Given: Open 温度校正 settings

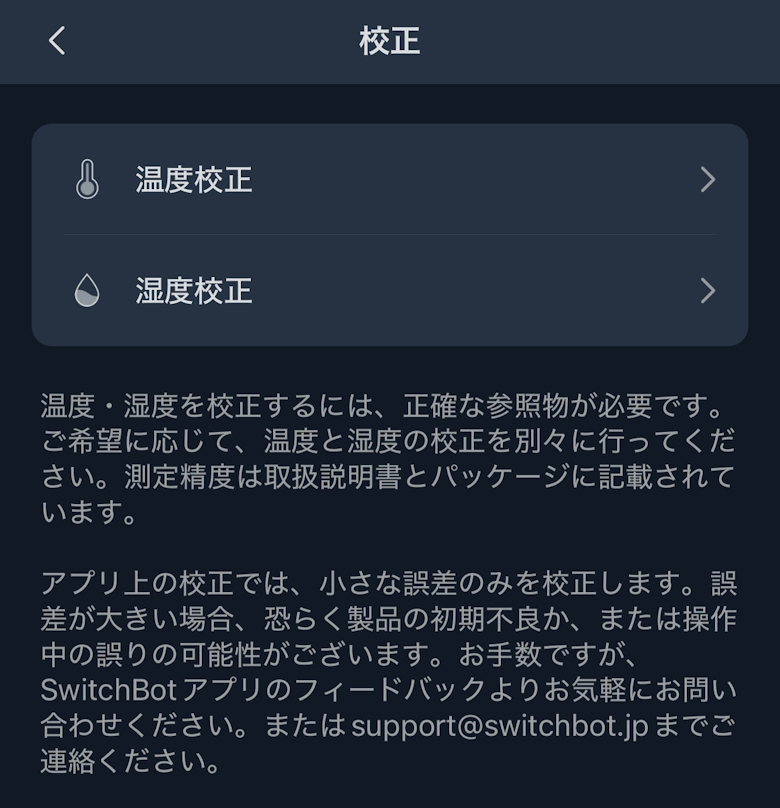Looking at the screenshot, I should click(x=390, y=180).
